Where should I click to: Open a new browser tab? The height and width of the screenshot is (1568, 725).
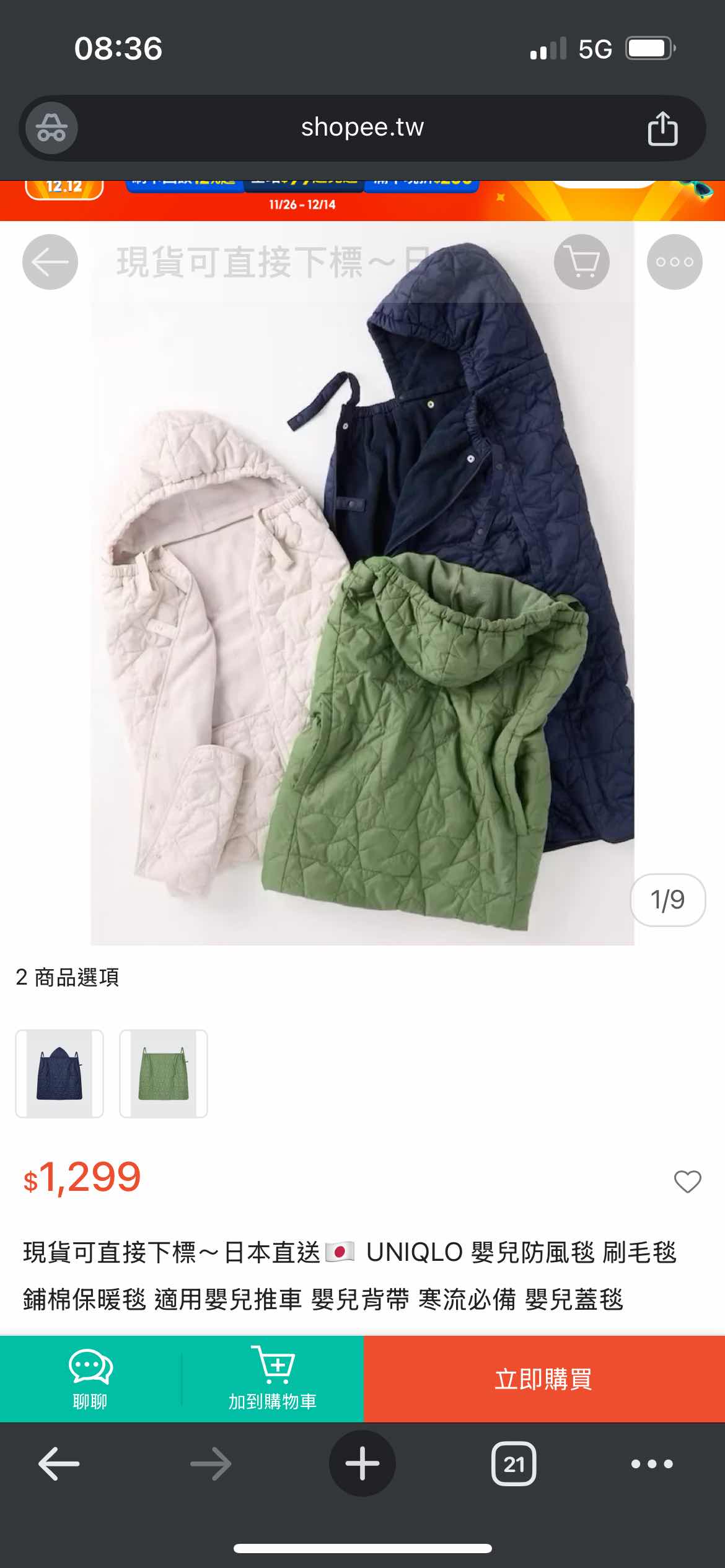[x=362, y=1464]
